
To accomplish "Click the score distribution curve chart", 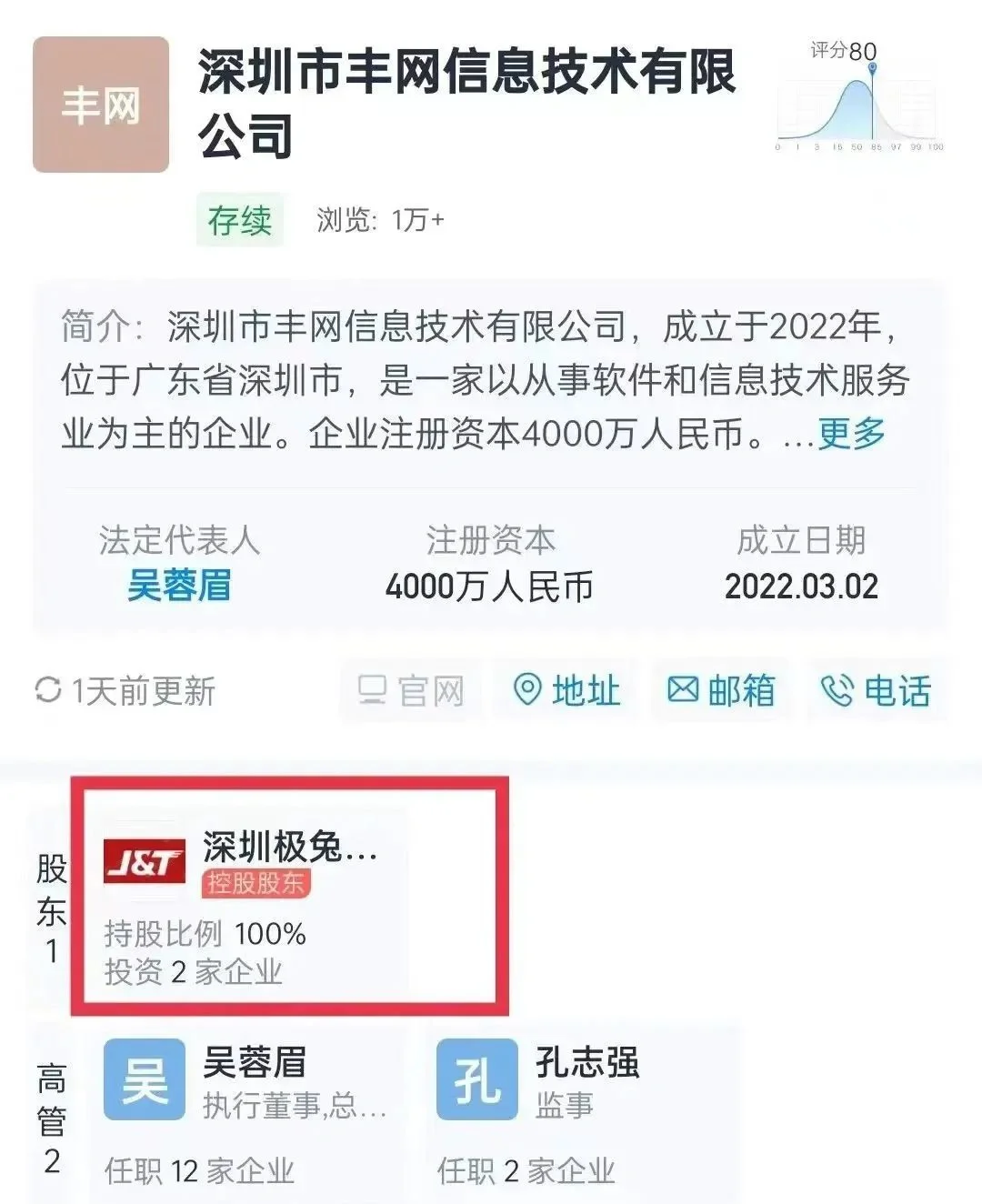I will tap(859, 109).
